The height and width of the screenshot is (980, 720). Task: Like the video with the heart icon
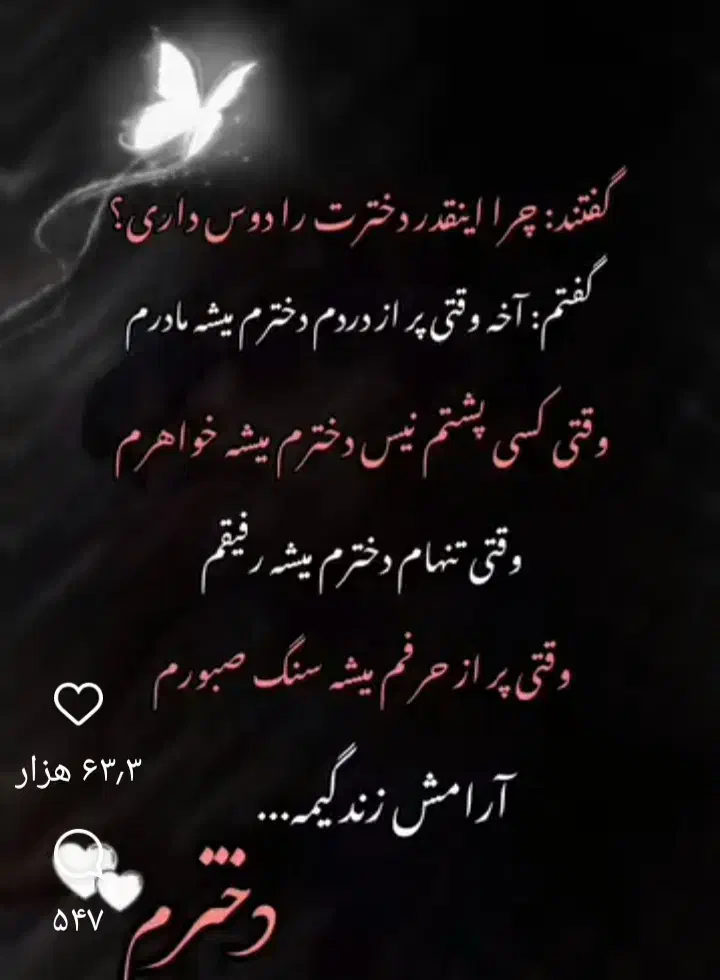click(78, 704)
